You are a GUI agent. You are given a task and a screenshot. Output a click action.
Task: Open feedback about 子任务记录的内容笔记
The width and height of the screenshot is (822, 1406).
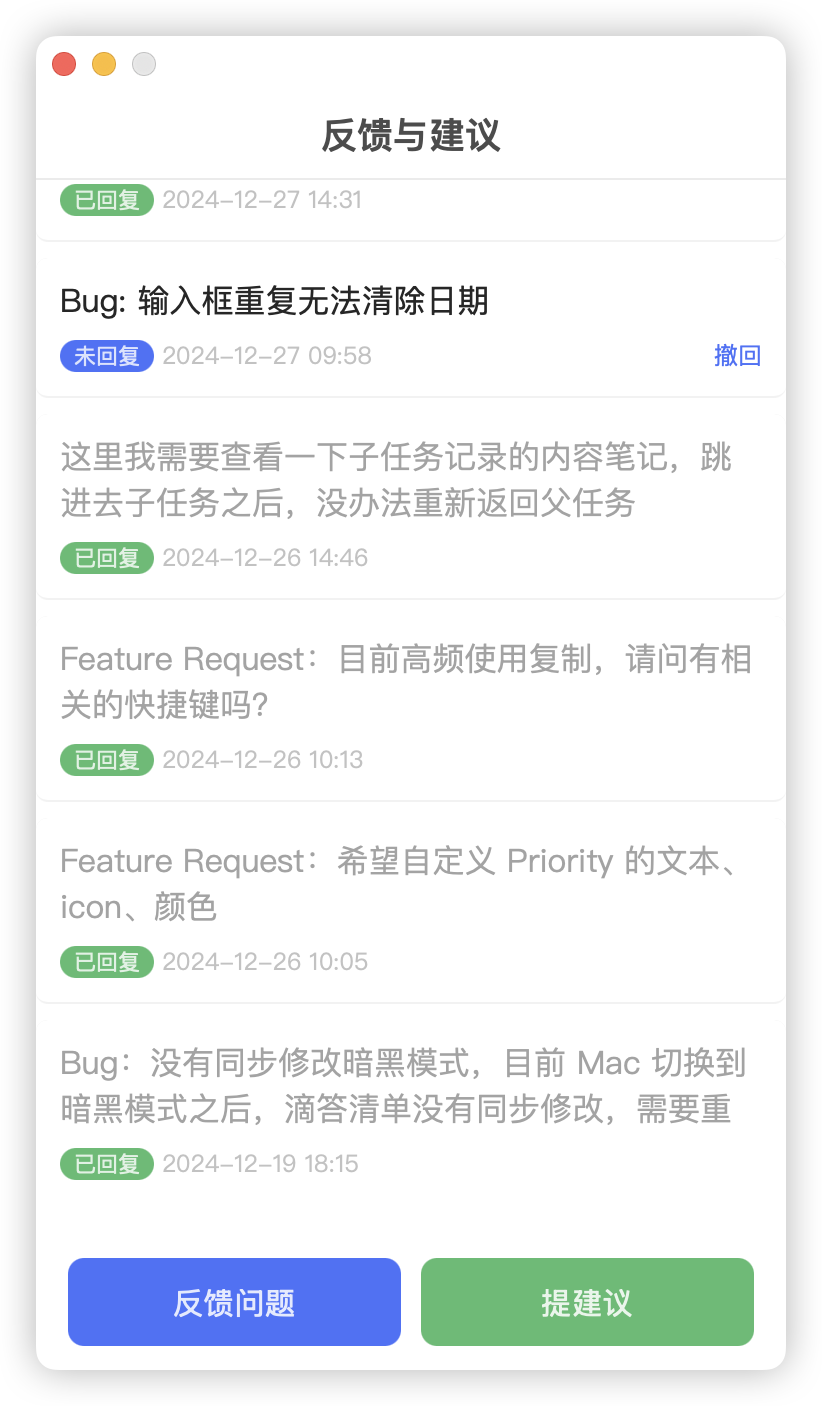[x=396, y=481]
